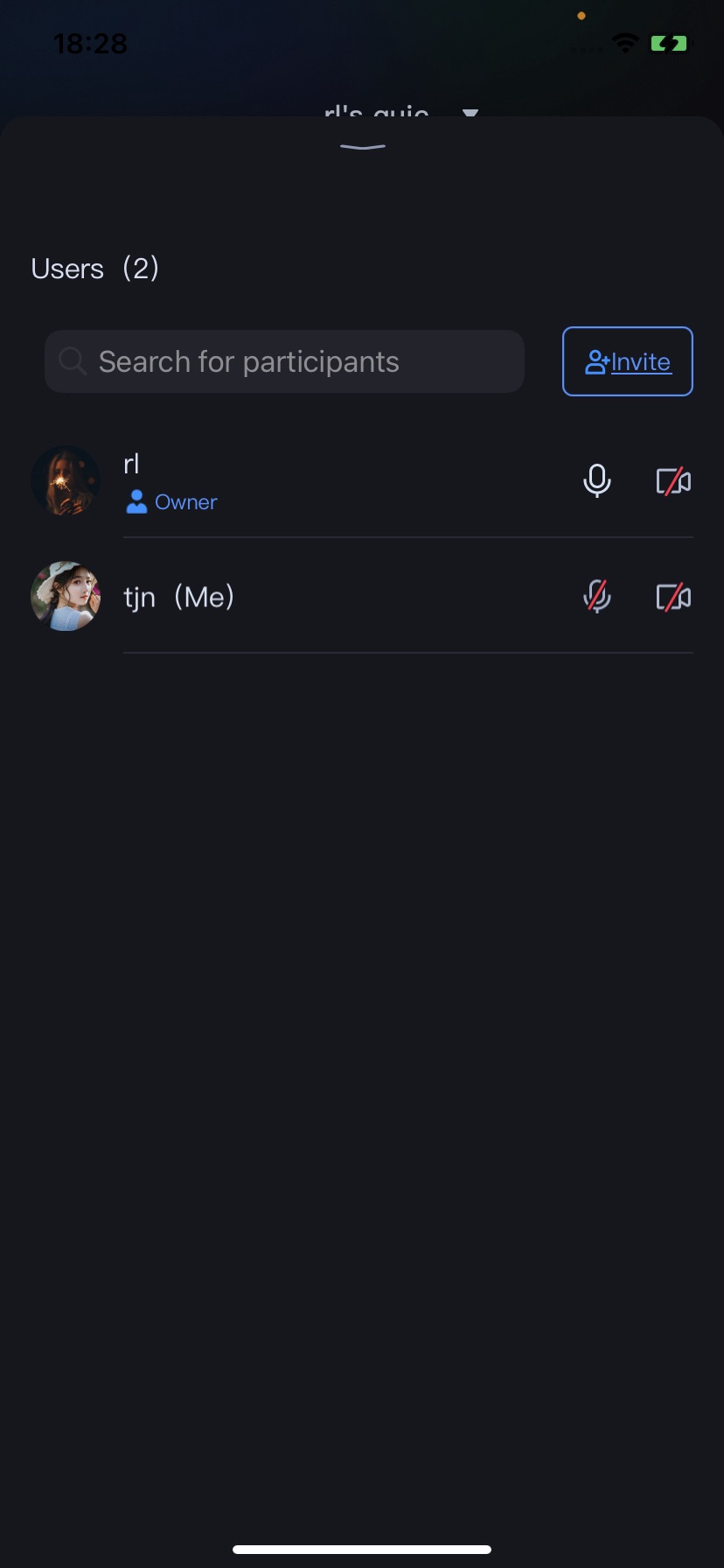Tap rl's microphone icon
Viewport: 724px width, 1568px height.
pyautogui.click(x=597, y=481)
